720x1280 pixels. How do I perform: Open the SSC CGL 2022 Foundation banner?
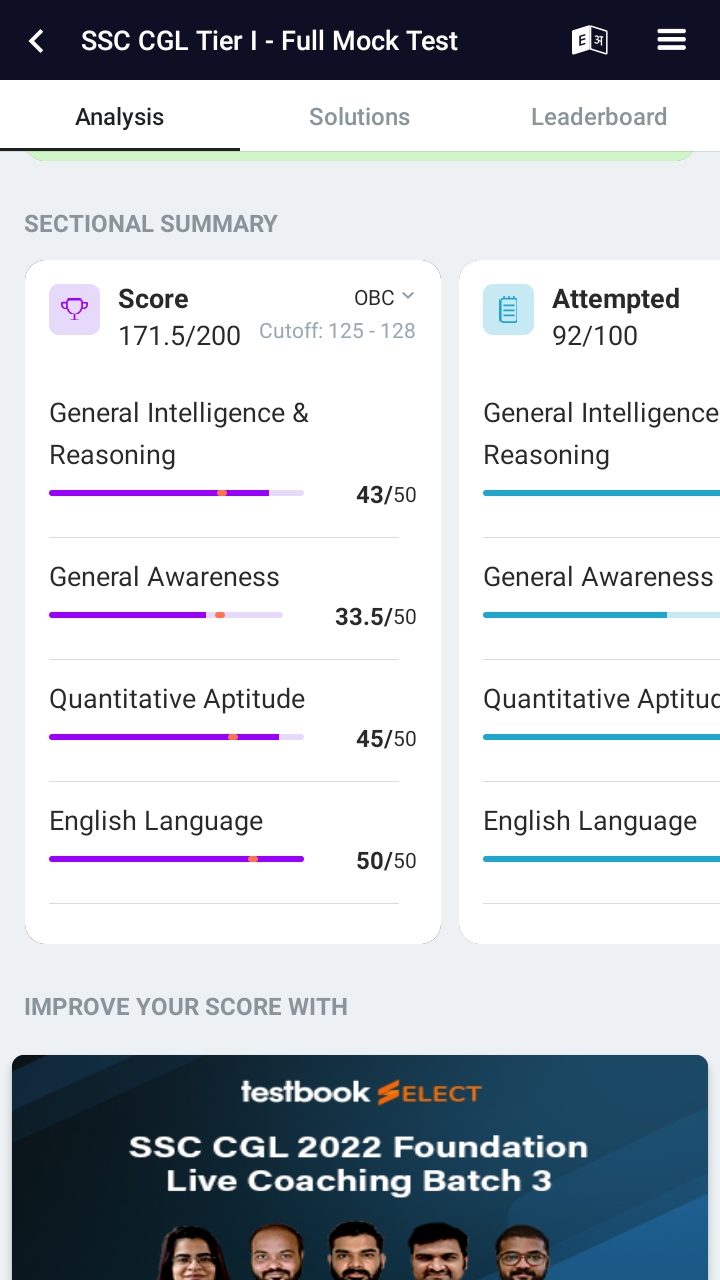pyautogui.click(x=360, y=1167)
